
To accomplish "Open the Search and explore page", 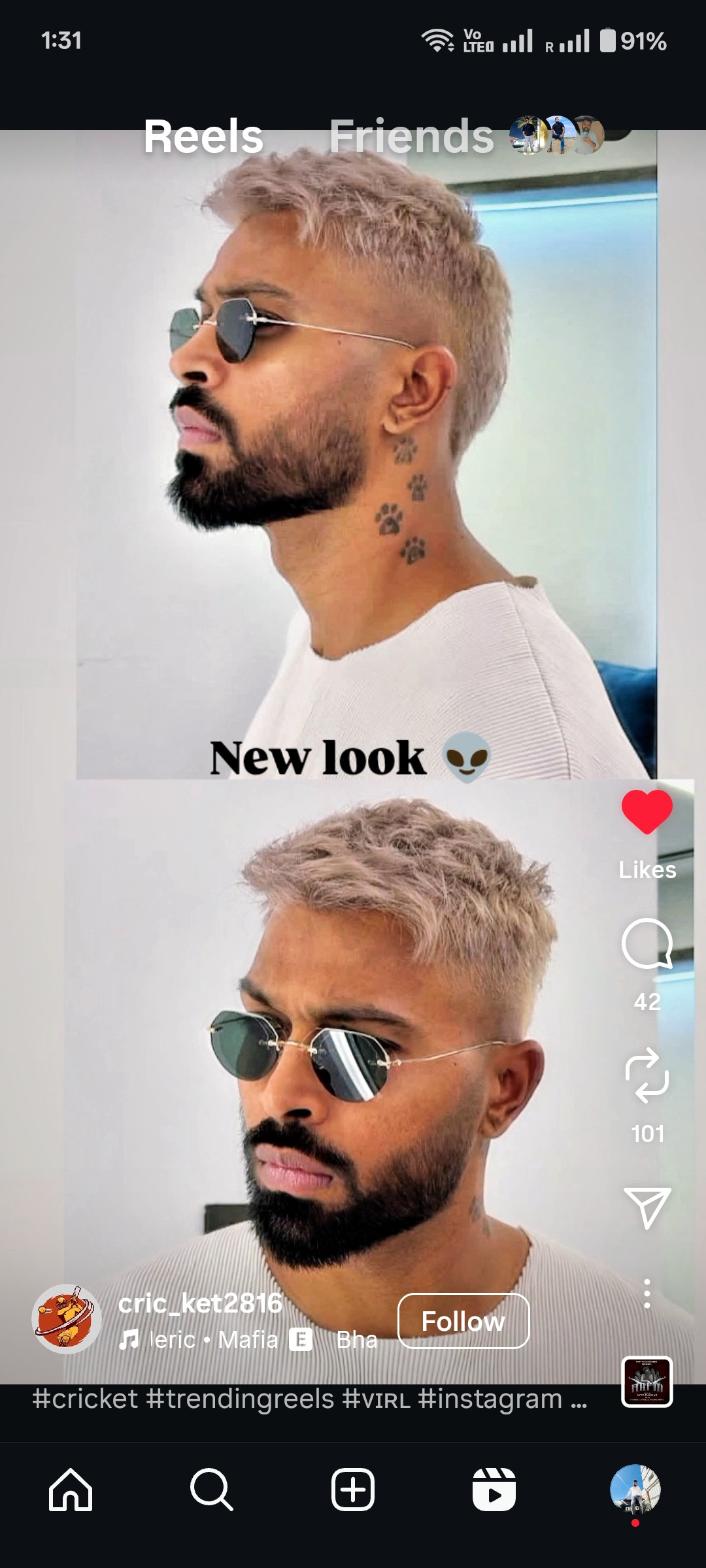I will tap(211, 1490).
